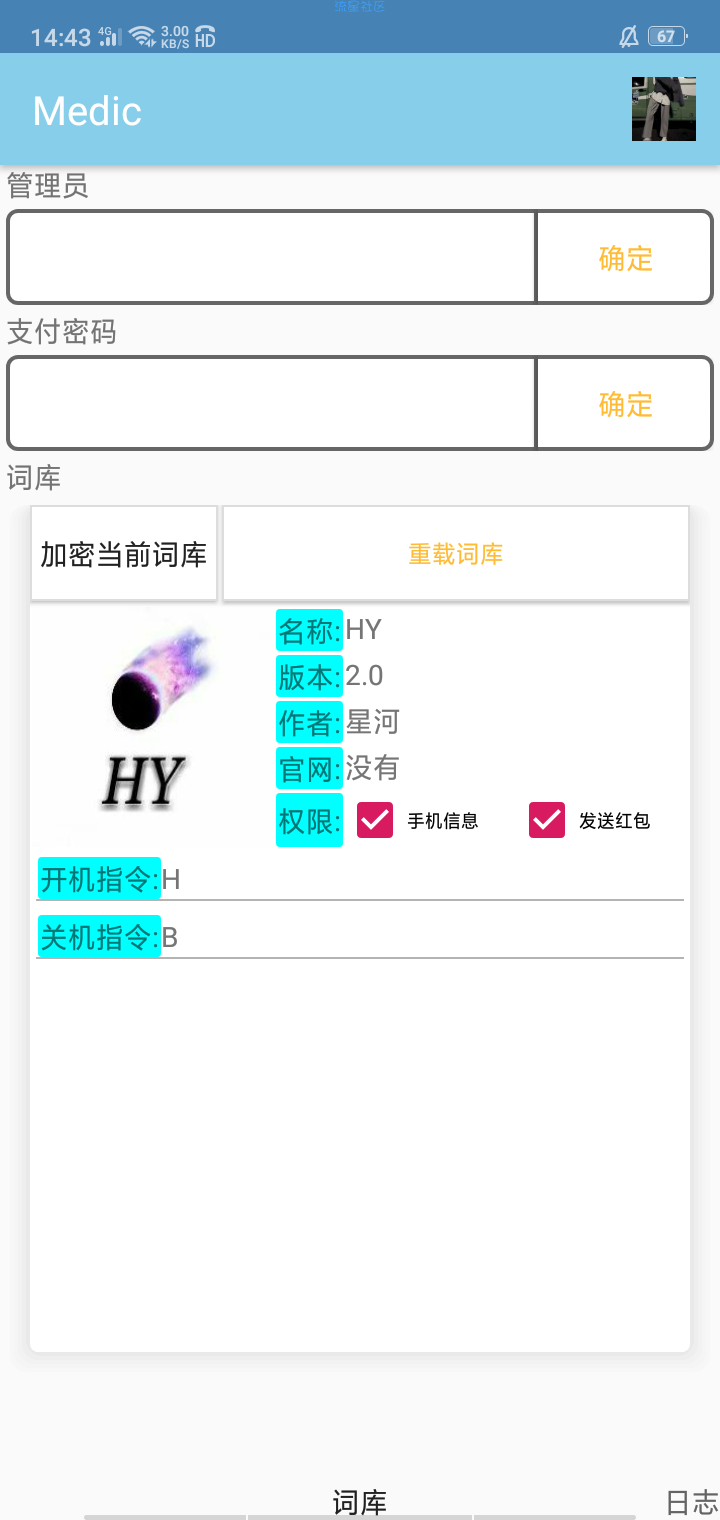Viewport: 720px width, 1520px height.
Task: Edit the 开机指令 field
Action: pos(420,880)
